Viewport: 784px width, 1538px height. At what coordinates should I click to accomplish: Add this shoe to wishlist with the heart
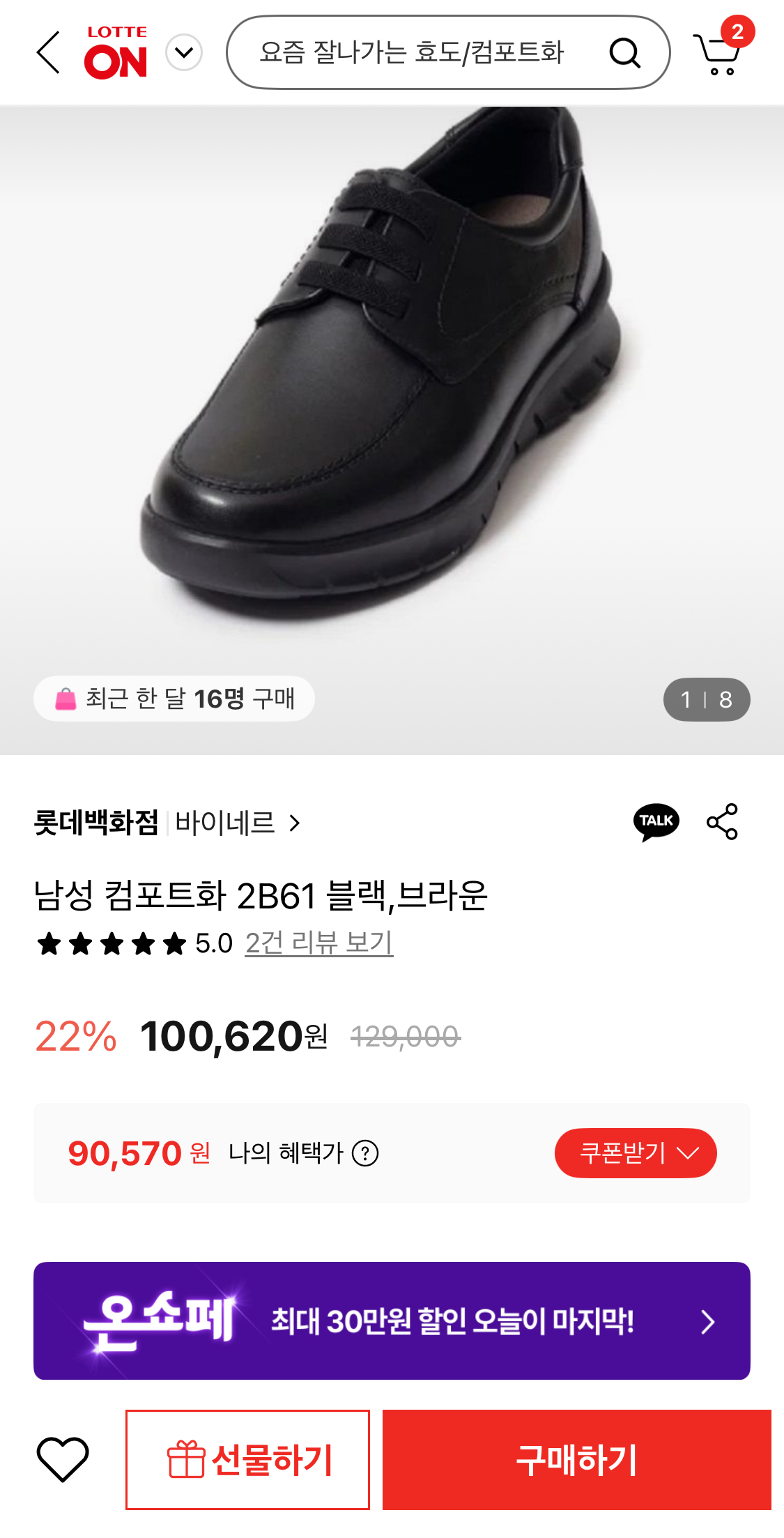click(x=63, y=1459)
